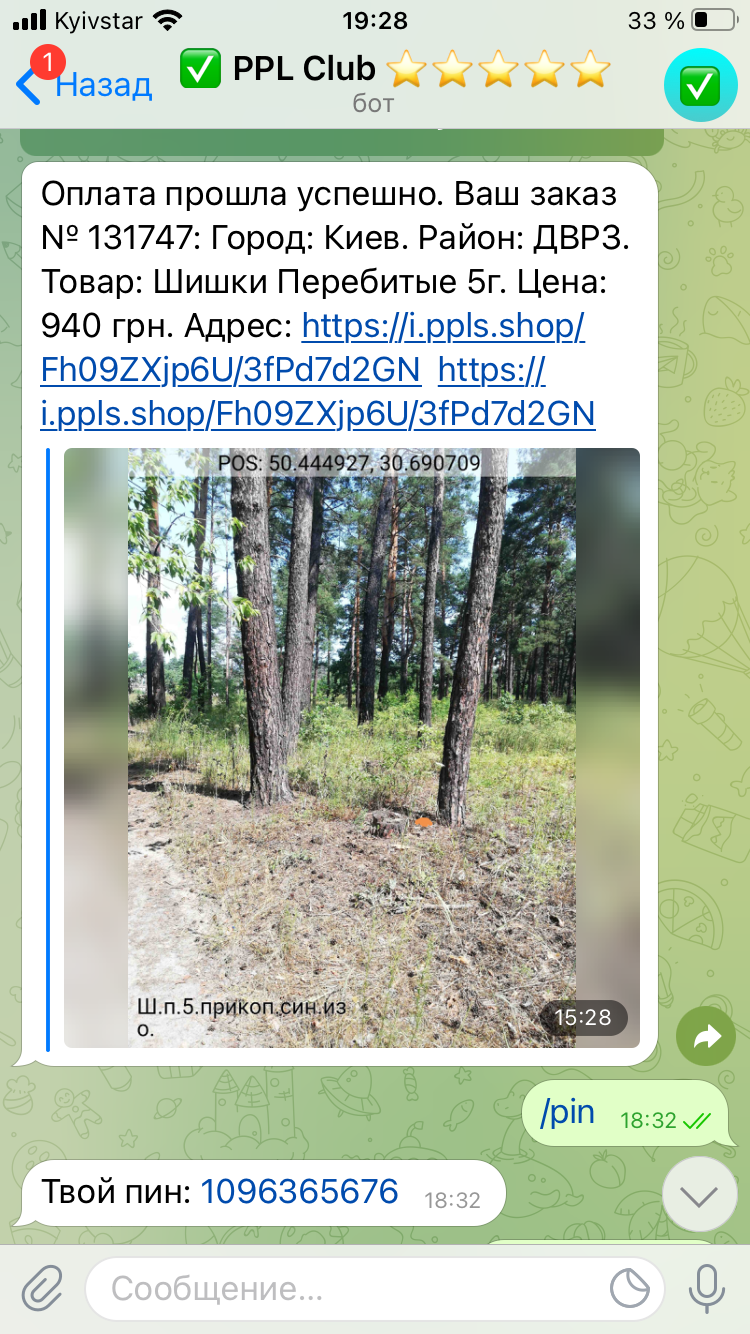Open PPL Club chat info from title
The image size is (750, 1334).
[x=394, y=79]
